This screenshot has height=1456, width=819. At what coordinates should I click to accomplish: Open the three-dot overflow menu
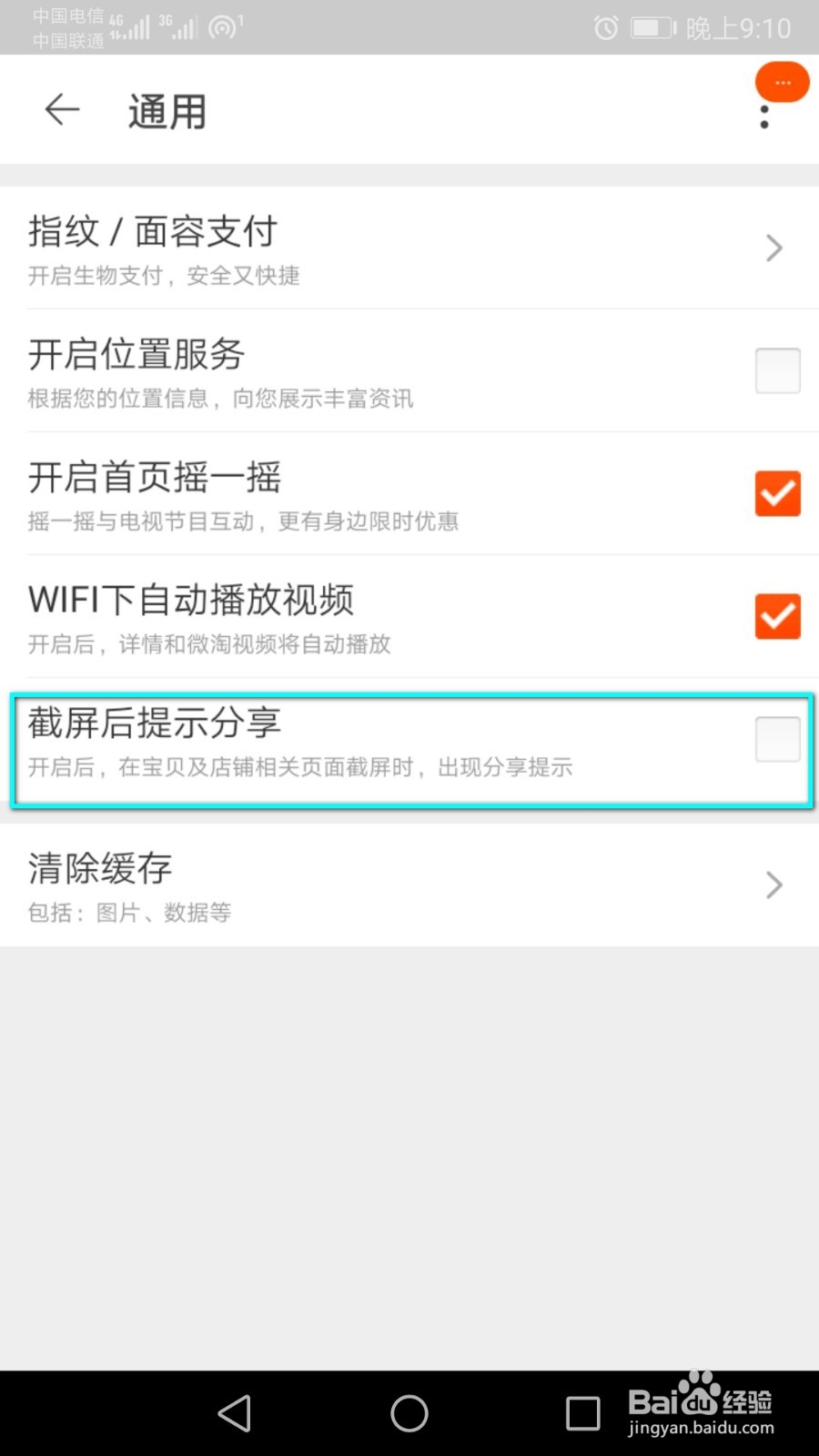tap(763, 118)
